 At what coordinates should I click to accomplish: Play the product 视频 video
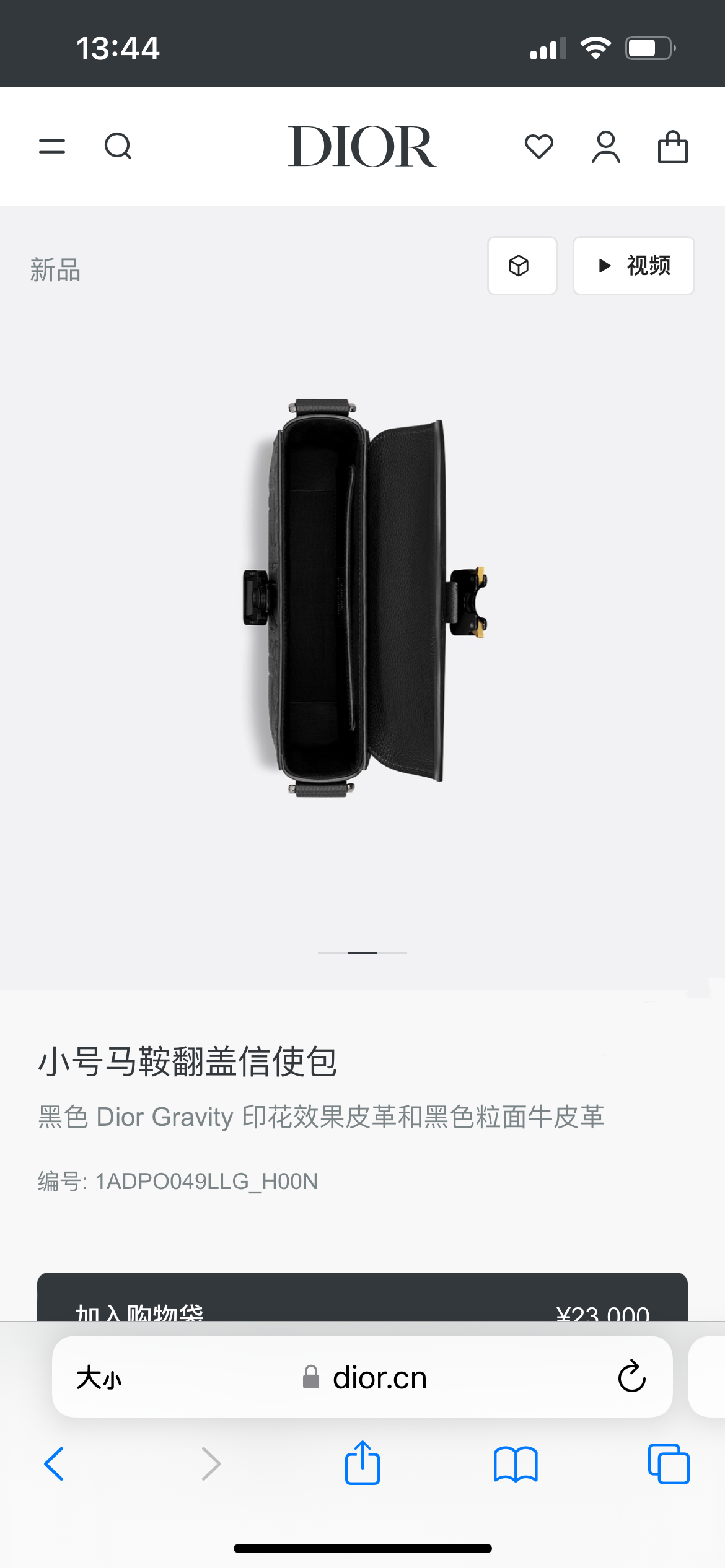click(633, 266)
